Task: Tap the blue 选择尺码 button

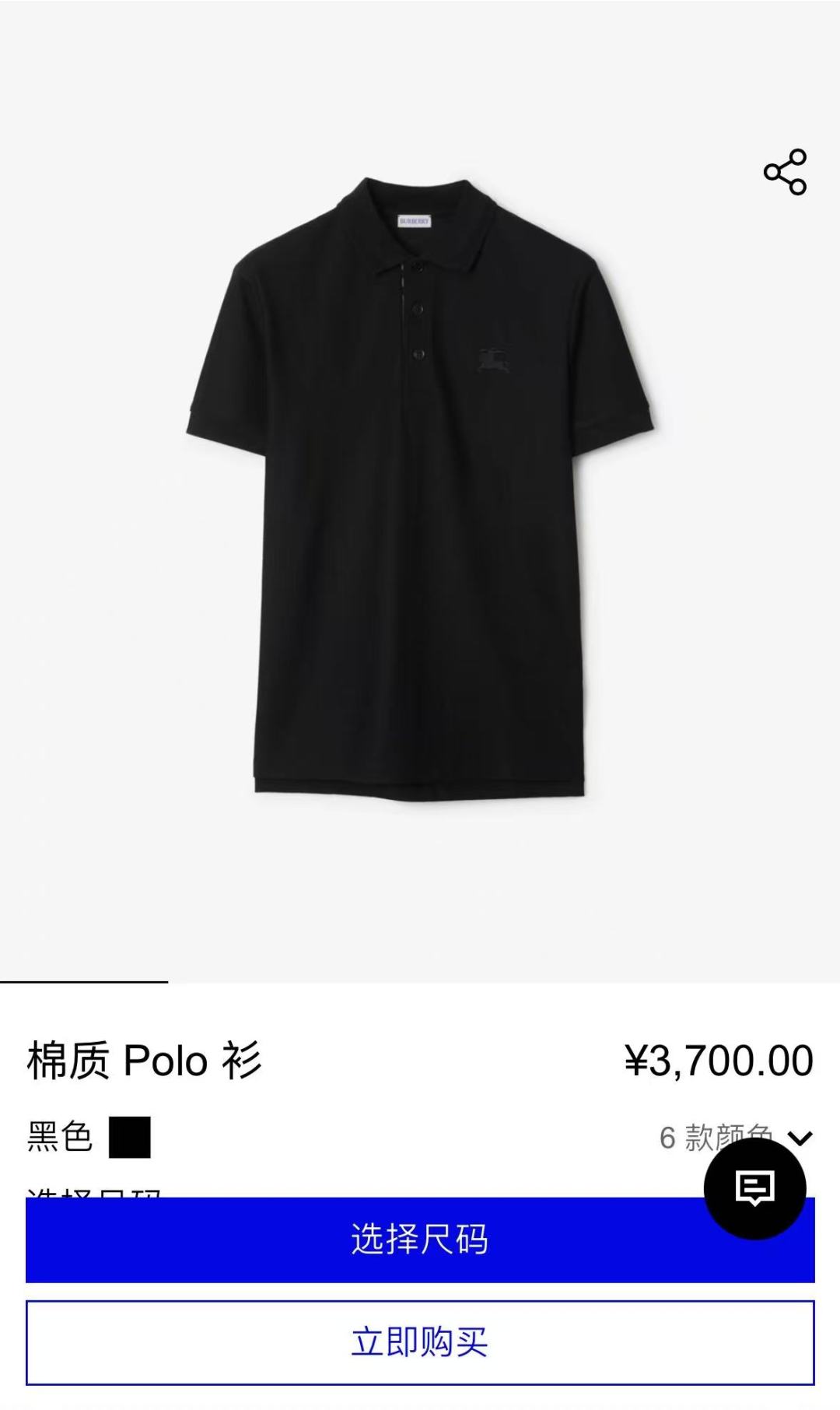Action: click(420, 1240)
